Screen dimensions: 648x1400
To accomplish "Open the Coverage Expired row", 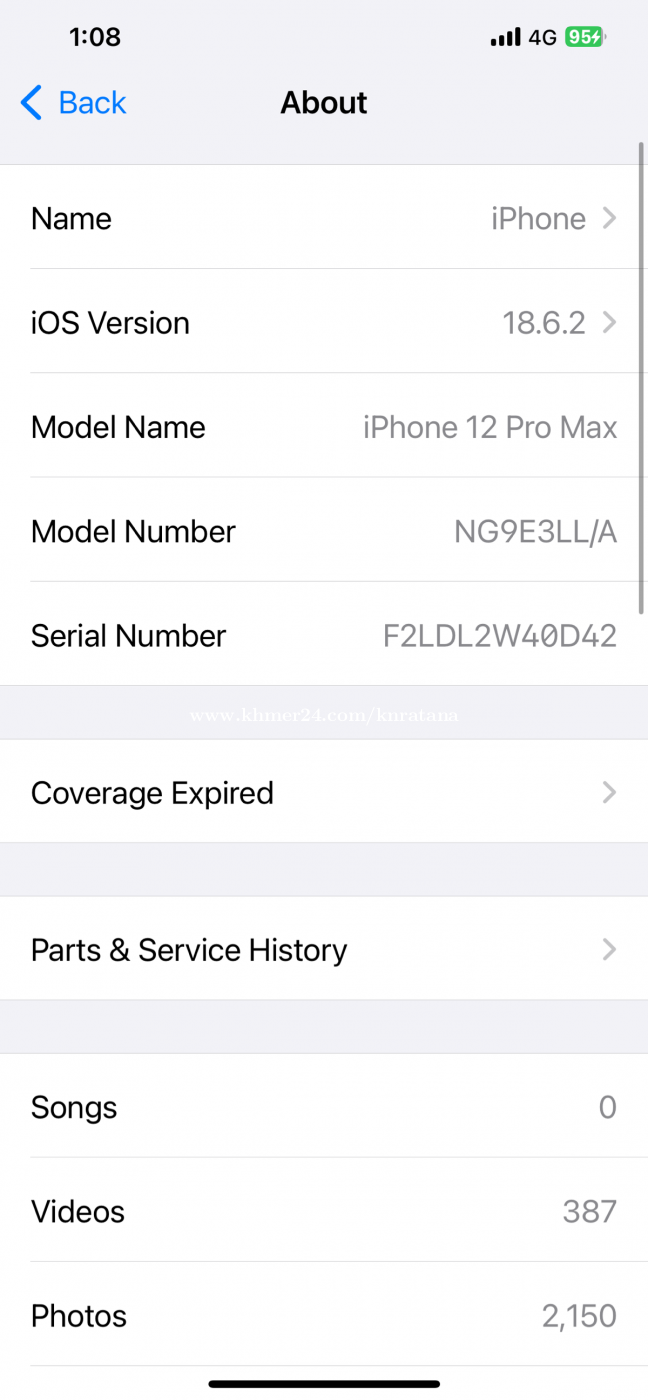I will 323,793.
